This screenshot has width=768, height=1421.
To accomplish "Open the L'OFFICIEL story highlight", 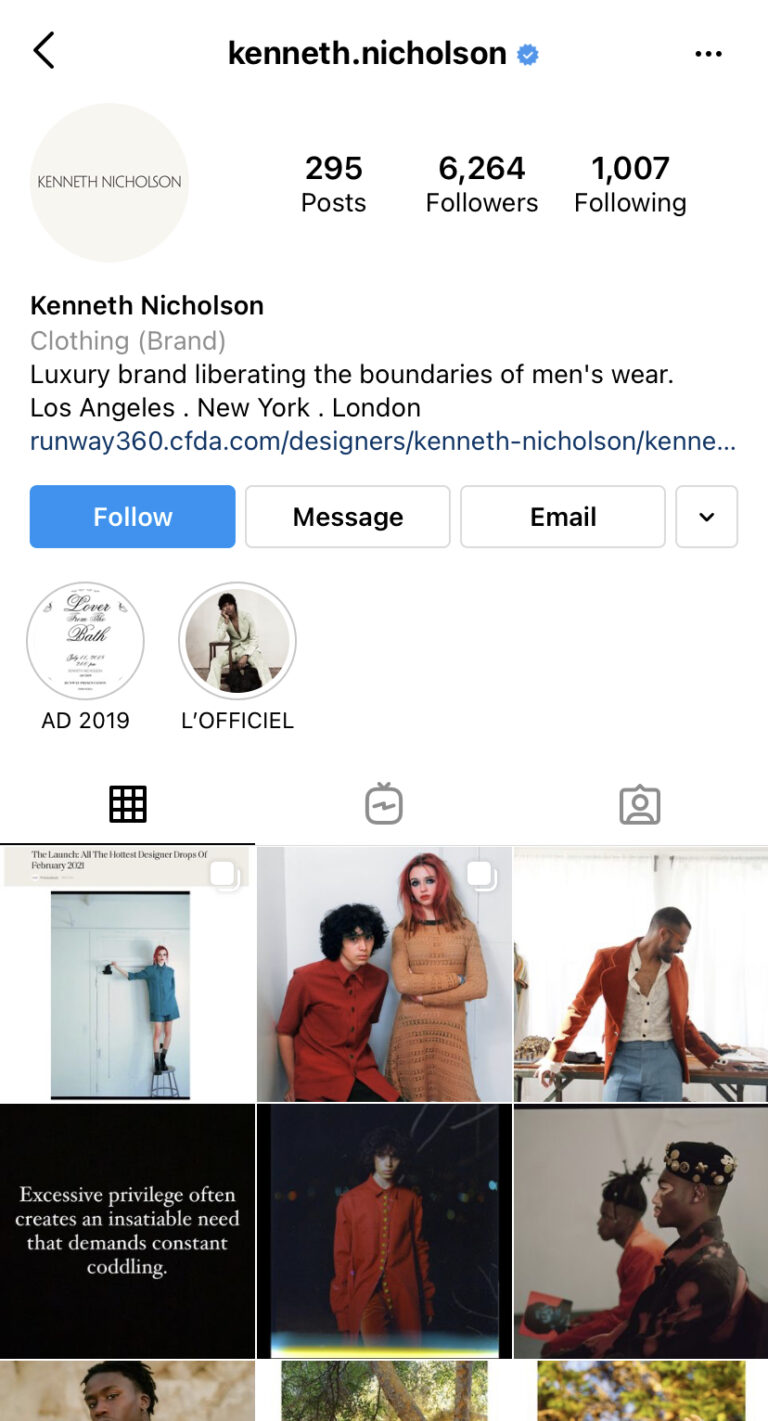I will [237, 641].
